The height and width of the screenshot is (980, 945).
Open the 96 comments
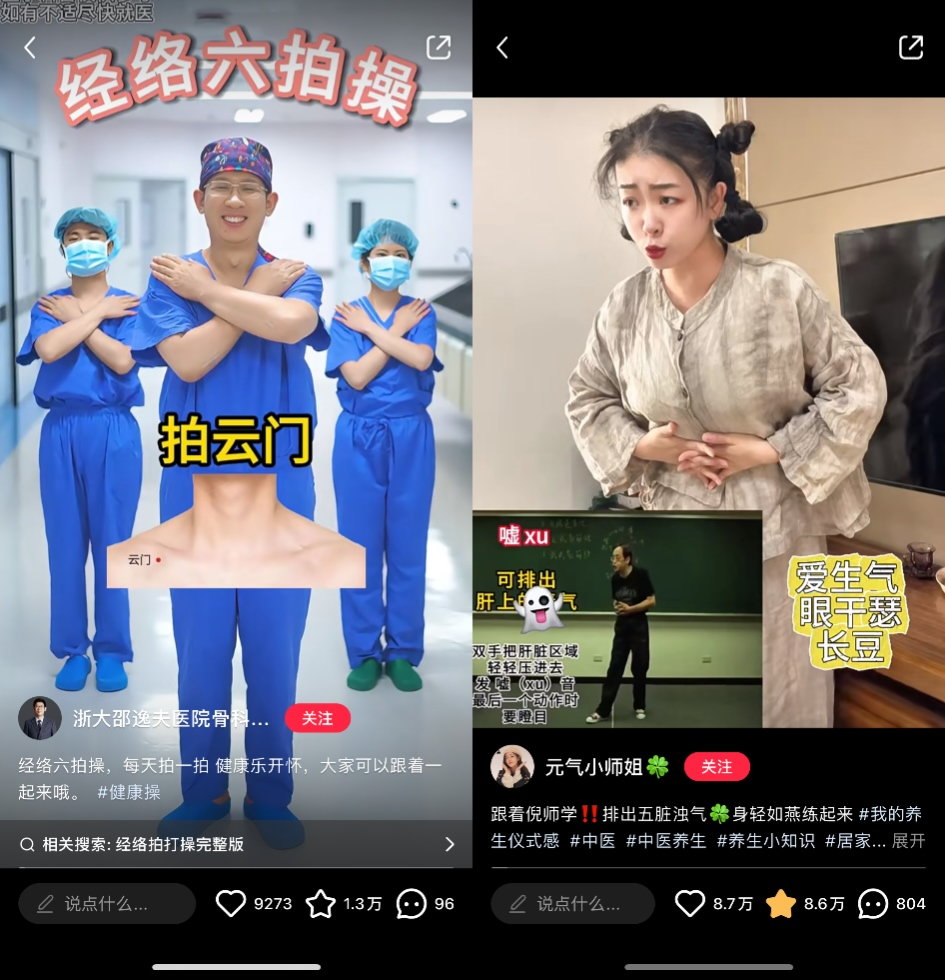point(411,904)
